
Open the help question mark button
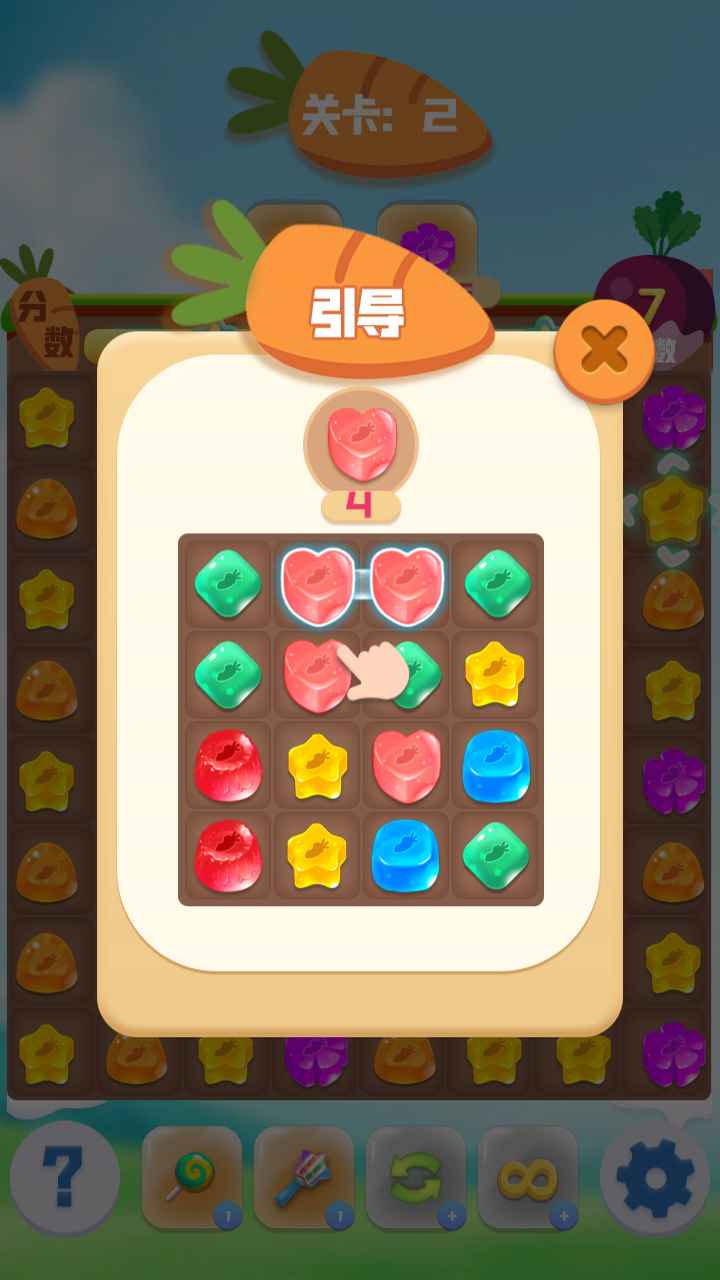pyautogui.click(x=64, y=1178)
